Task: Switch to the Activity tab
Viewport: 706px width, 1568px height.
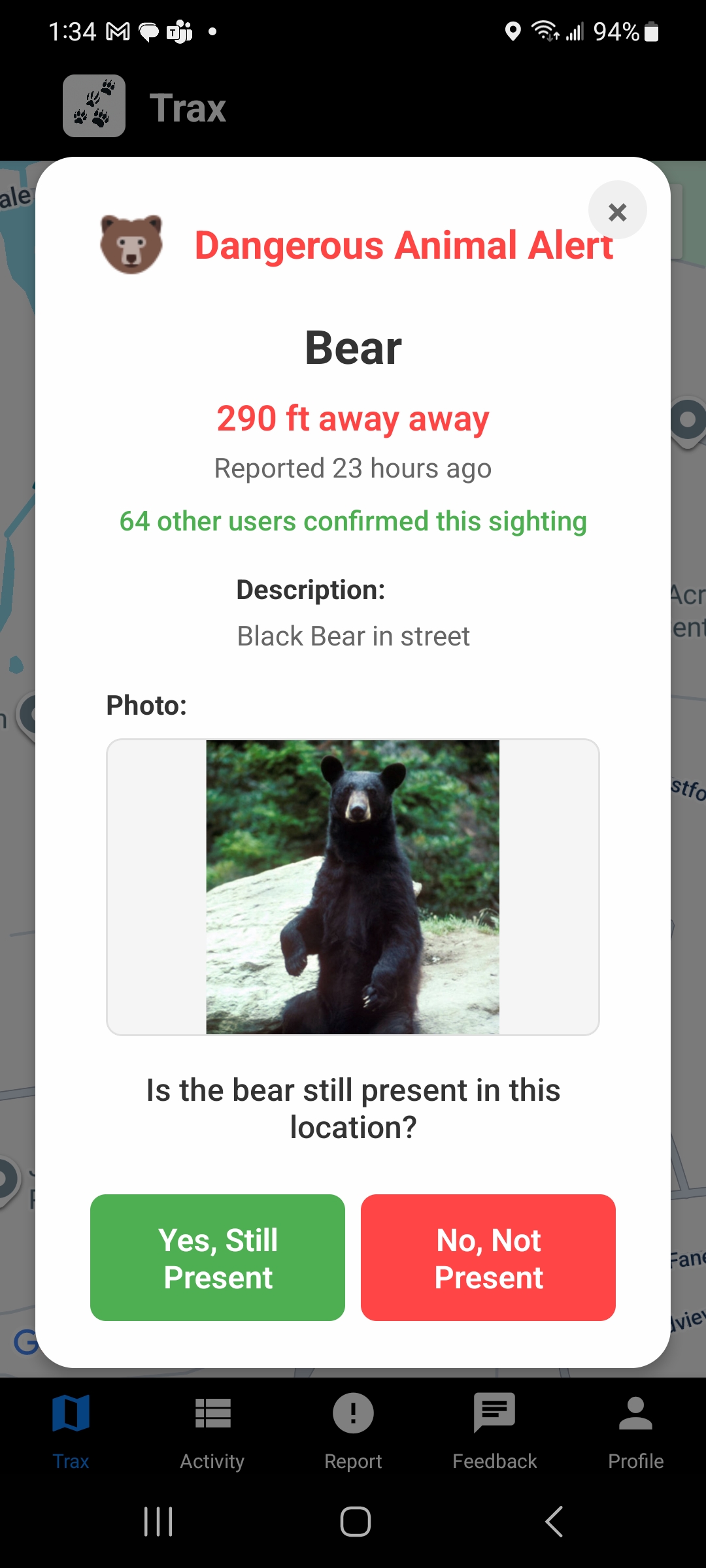Action: 212,1431
